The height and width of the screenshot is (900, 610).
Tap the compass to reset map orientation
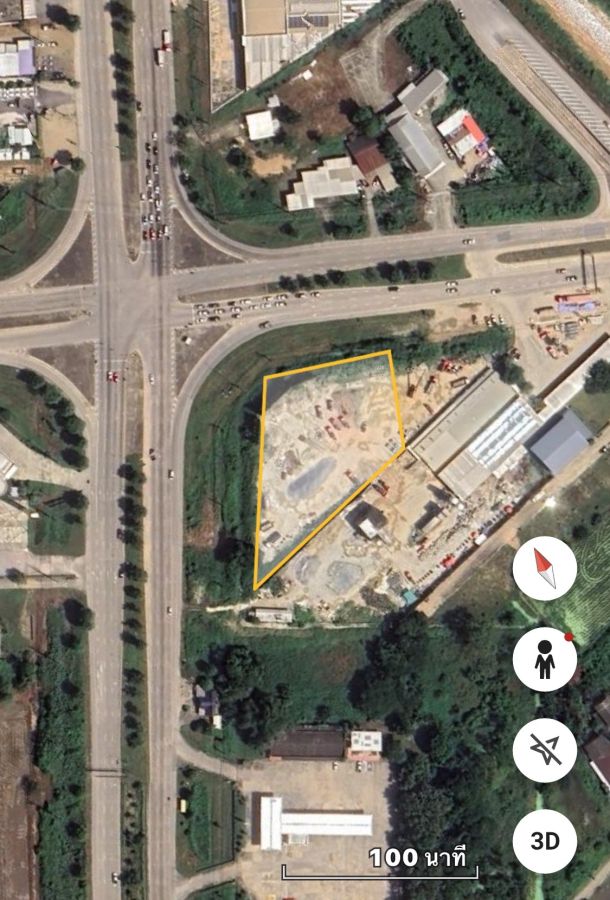544,569
